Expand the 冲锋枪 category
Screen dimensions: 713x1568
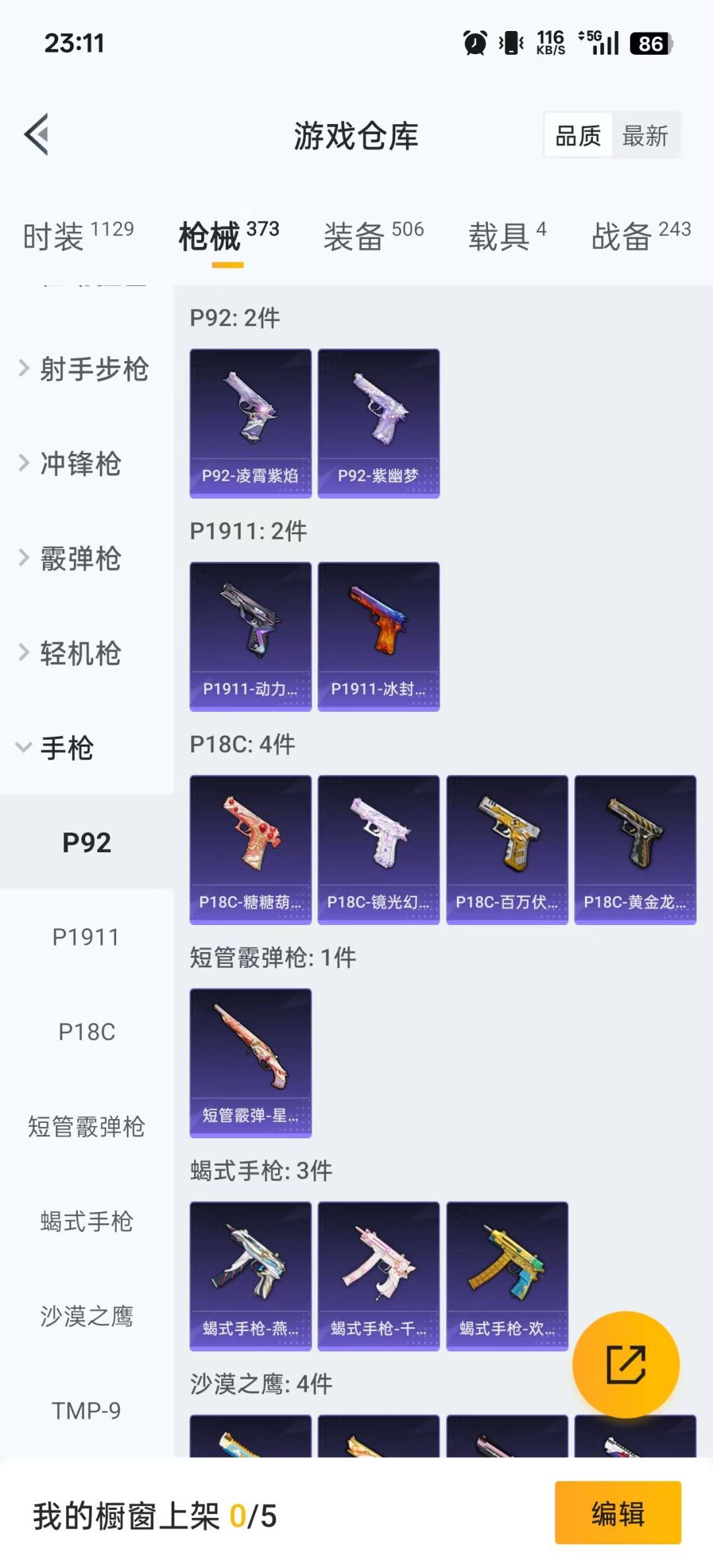point(79,463)
